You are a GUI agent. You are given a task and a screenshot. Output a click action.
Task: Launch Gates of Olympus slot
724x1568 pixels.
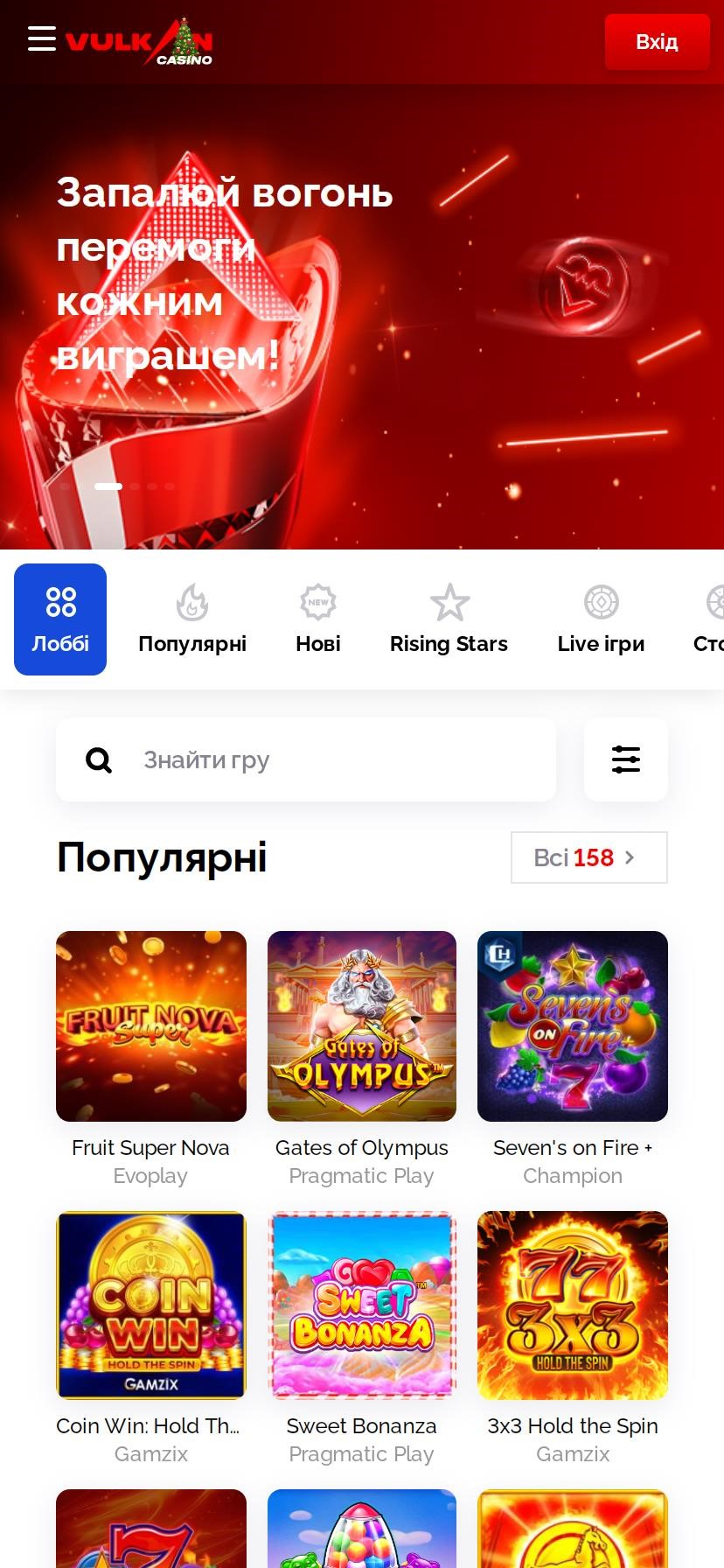(362, 1026)
